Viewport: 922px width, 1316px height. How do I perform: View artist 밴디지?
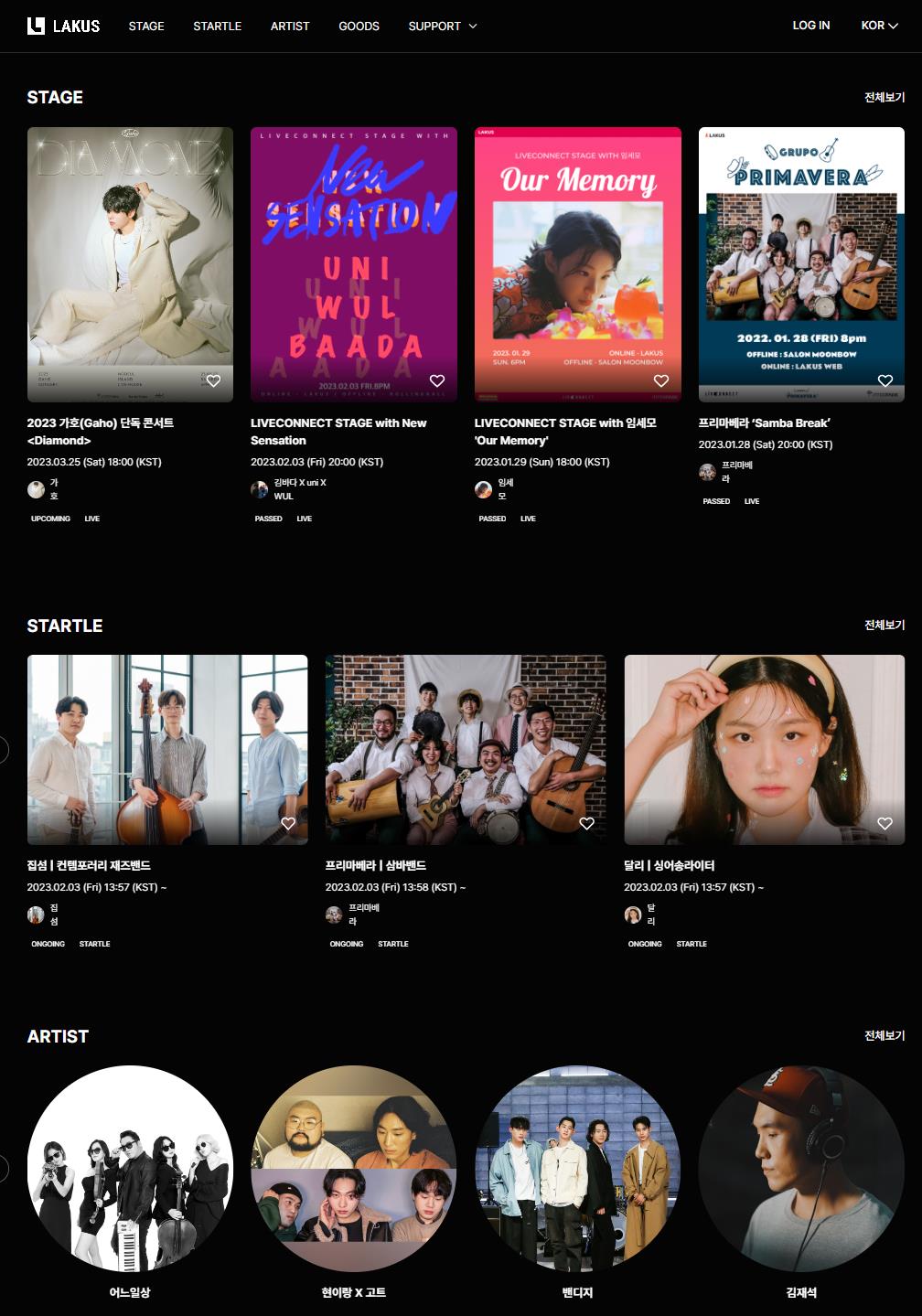tap(577, 1168)
